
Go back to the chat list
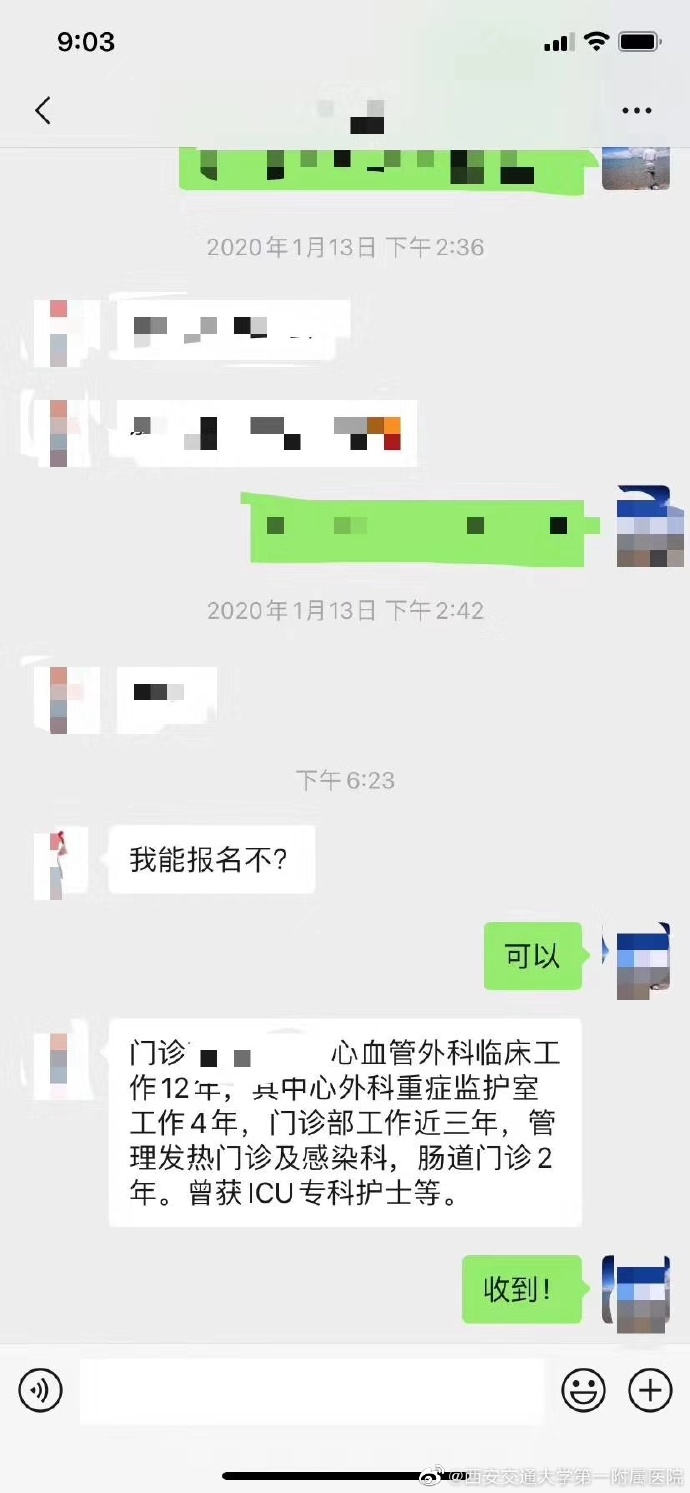[x=42, y=110]
